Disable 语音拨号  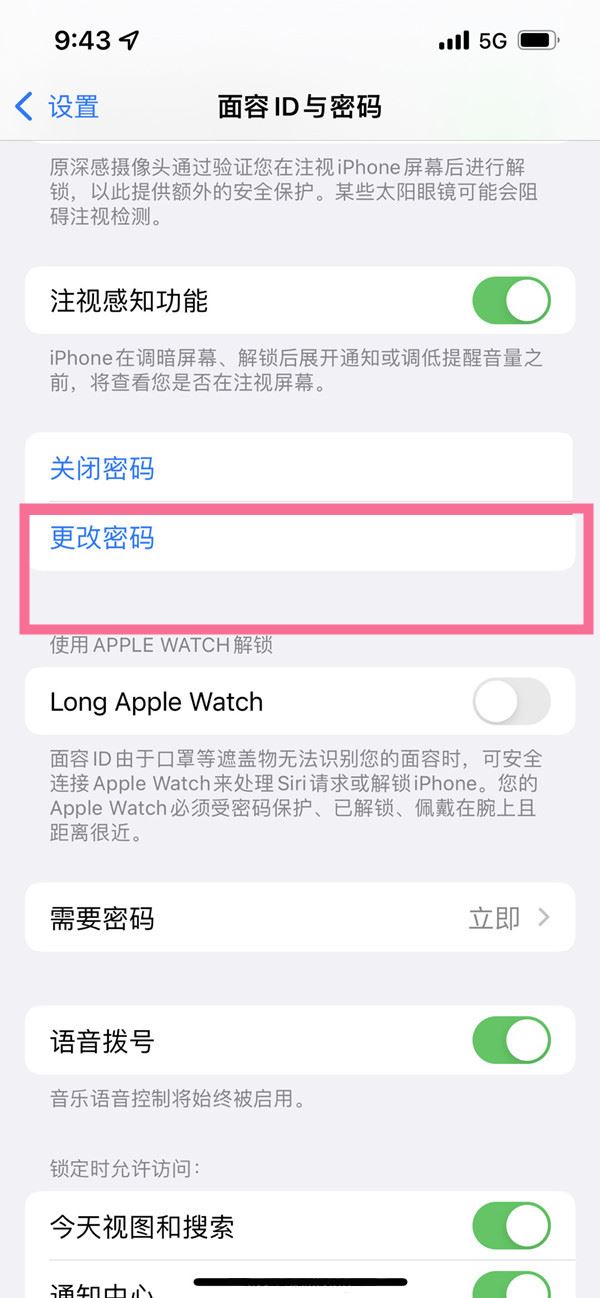[x=511, y=1041]
